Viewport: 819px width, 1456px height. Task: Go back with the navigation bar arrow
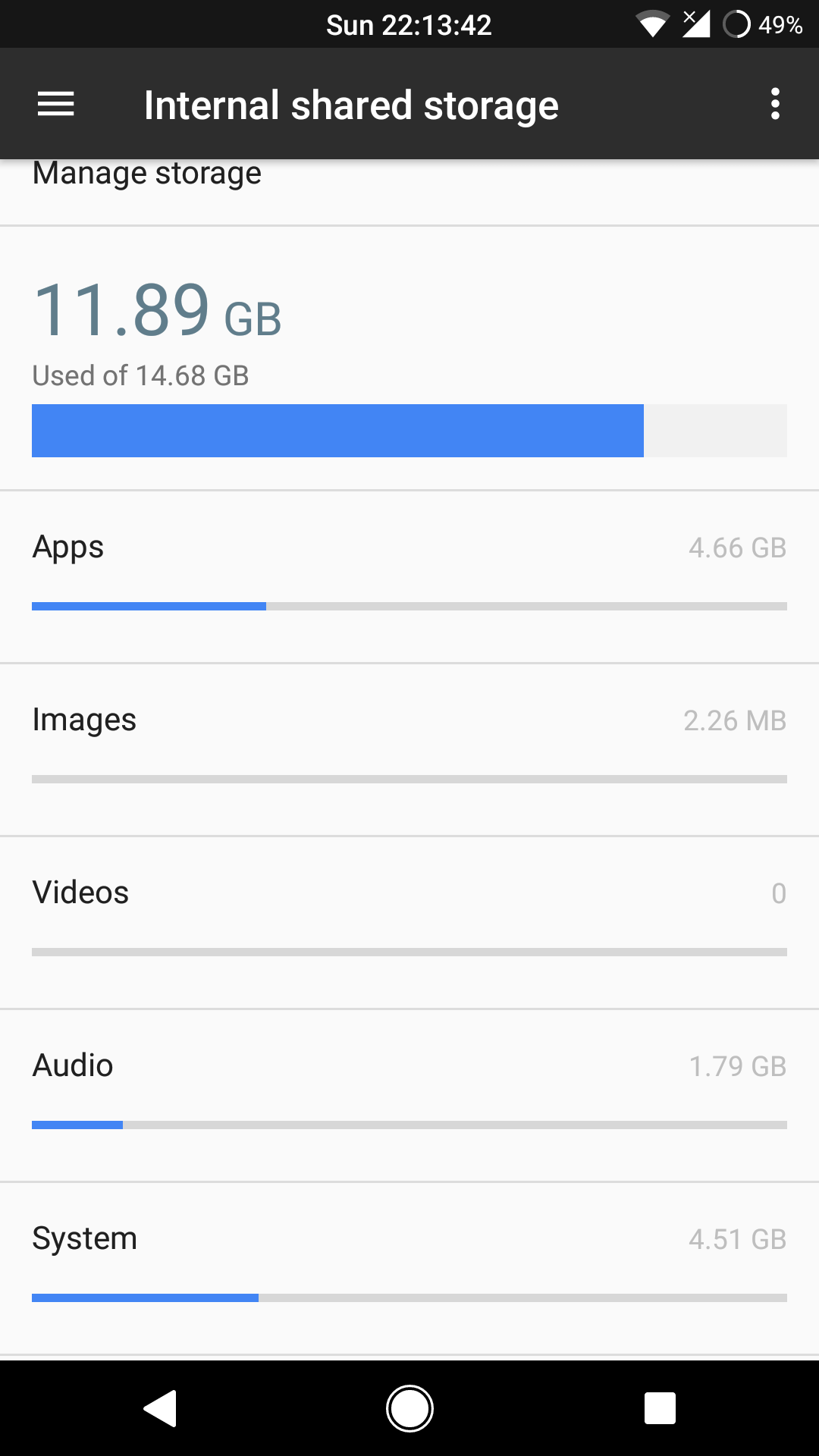(x=160, y=1408)
